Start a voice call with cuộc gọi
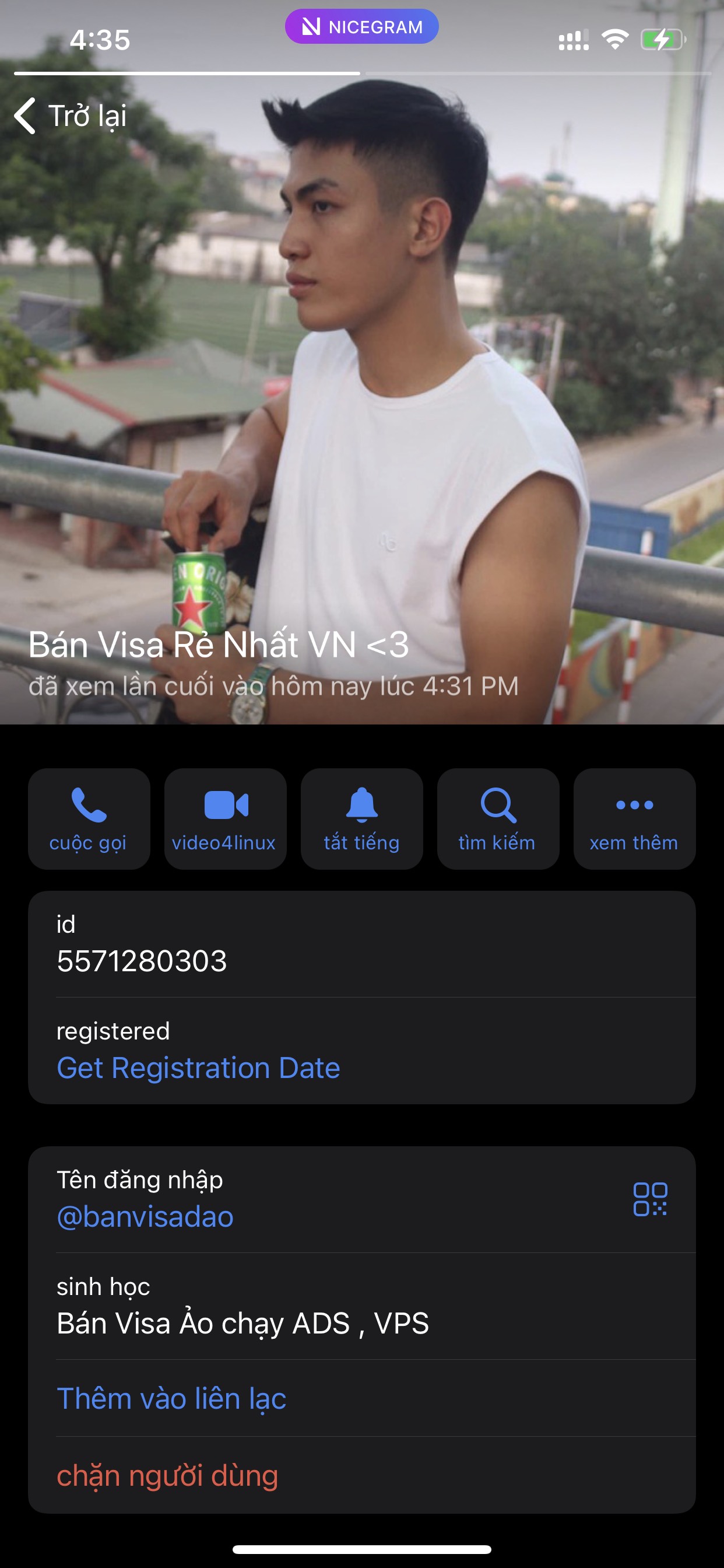The height and width of the screenshot is (1568, 724). [89, 818]
